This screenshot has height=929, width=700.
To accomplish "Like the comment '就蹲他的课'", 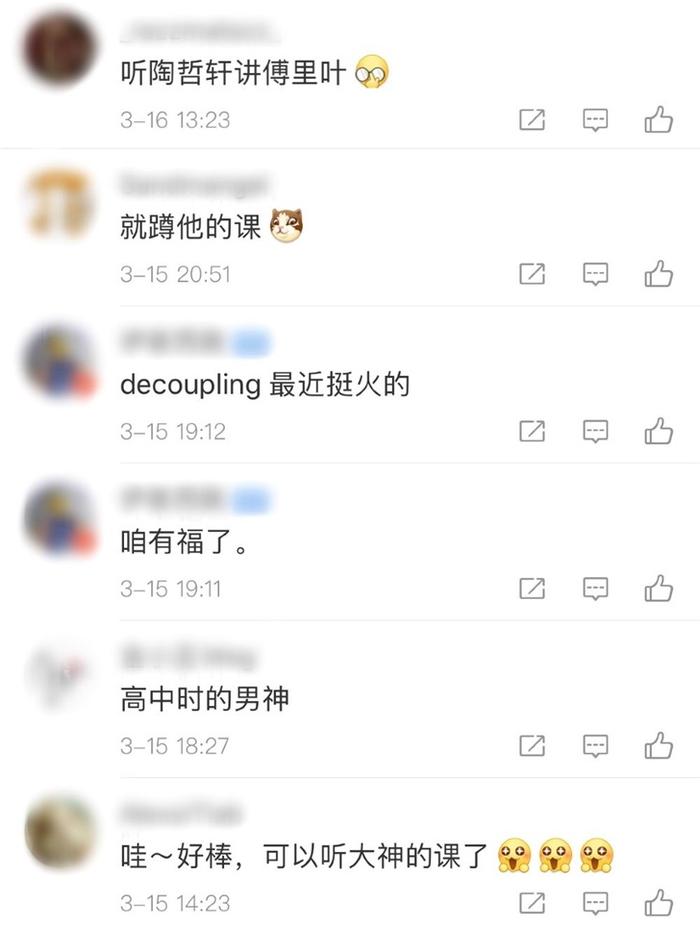I will coord(658,274).
